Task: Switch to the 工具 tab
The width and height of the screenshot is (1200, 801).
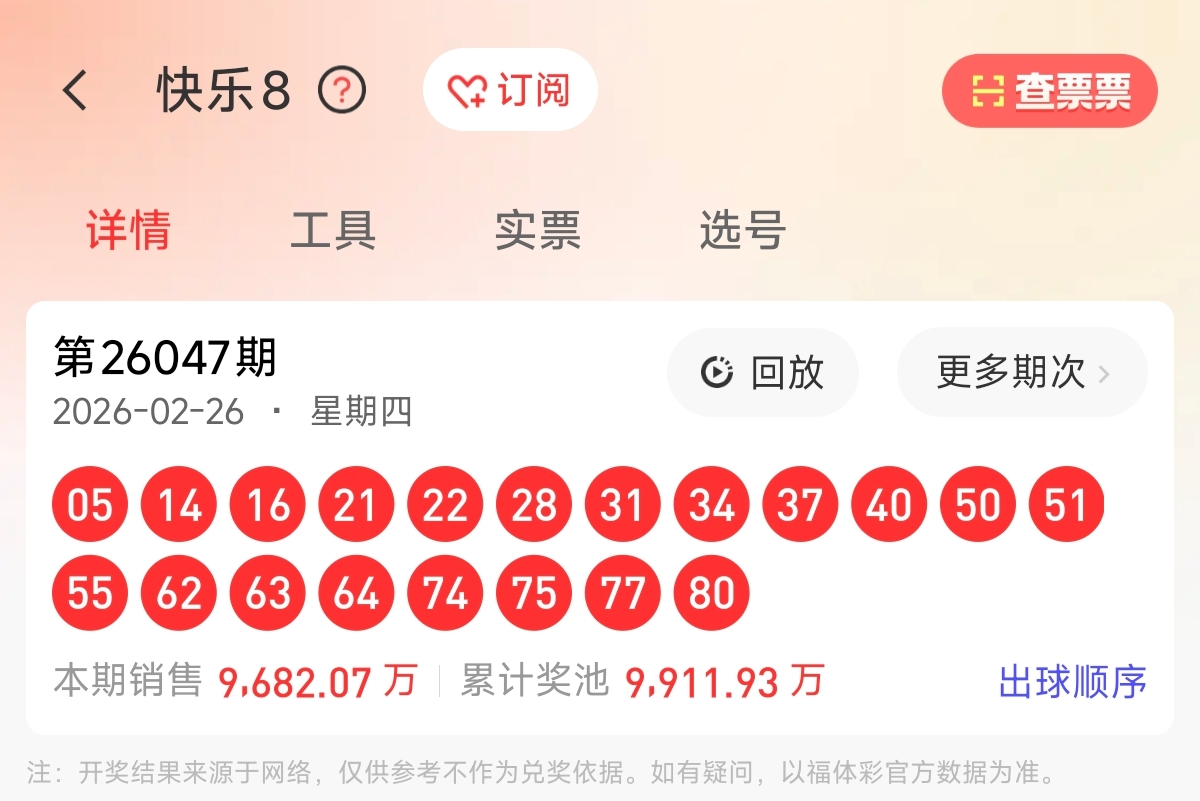Action: (333, 230)
